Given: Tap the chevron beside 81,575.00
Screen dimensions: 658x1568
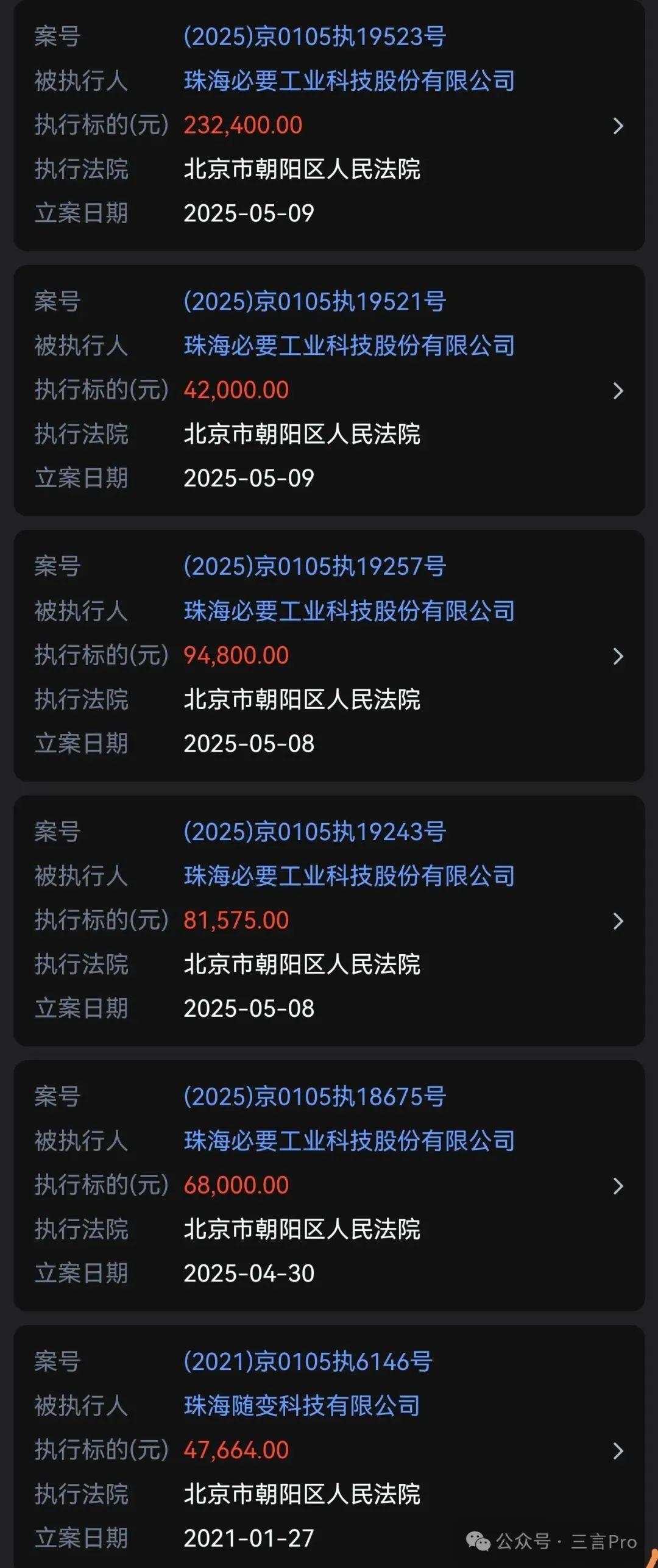Looking at the screenshot, I should tap(618, 921).
